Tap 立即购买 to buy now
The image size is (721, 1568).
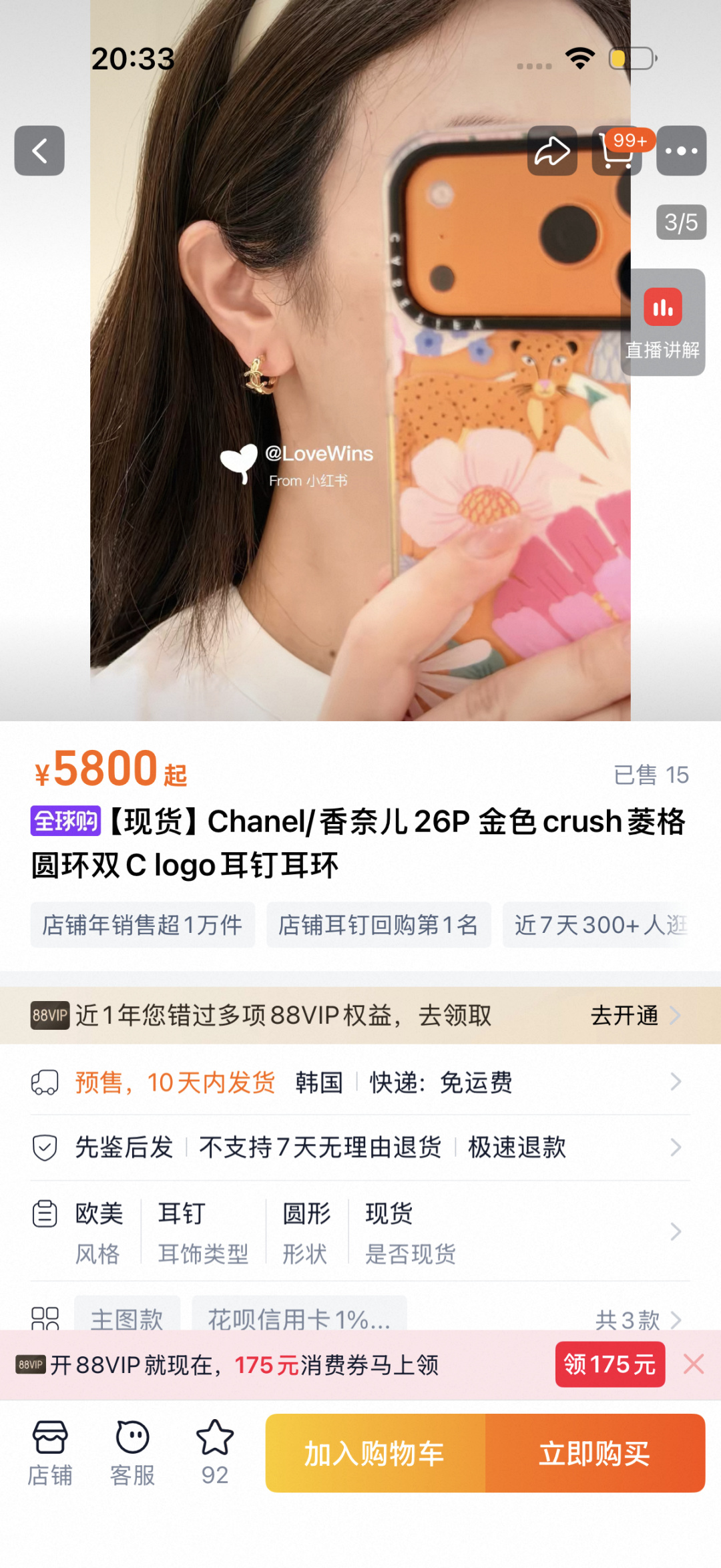(595, 1453)
